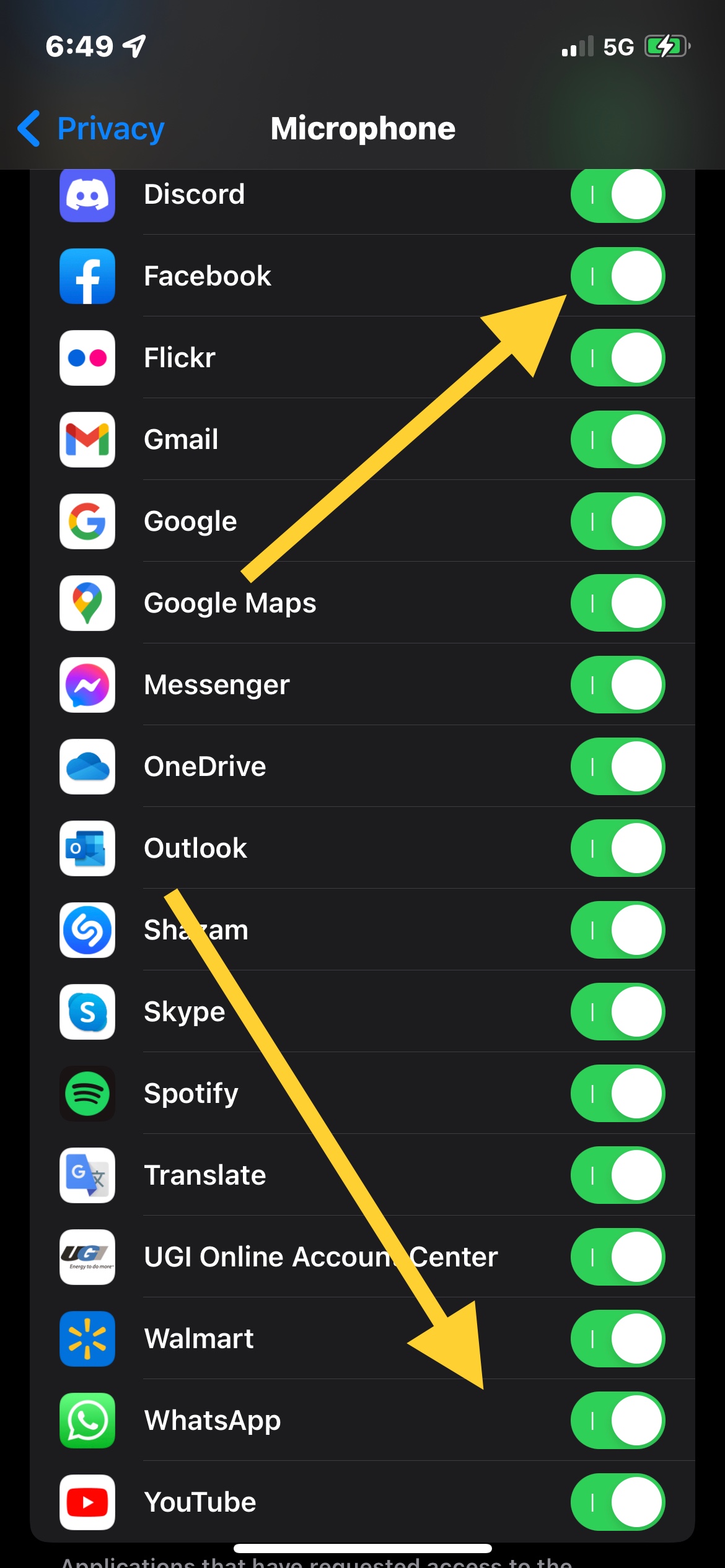Disable Translate microphone access

(617, 1175)
